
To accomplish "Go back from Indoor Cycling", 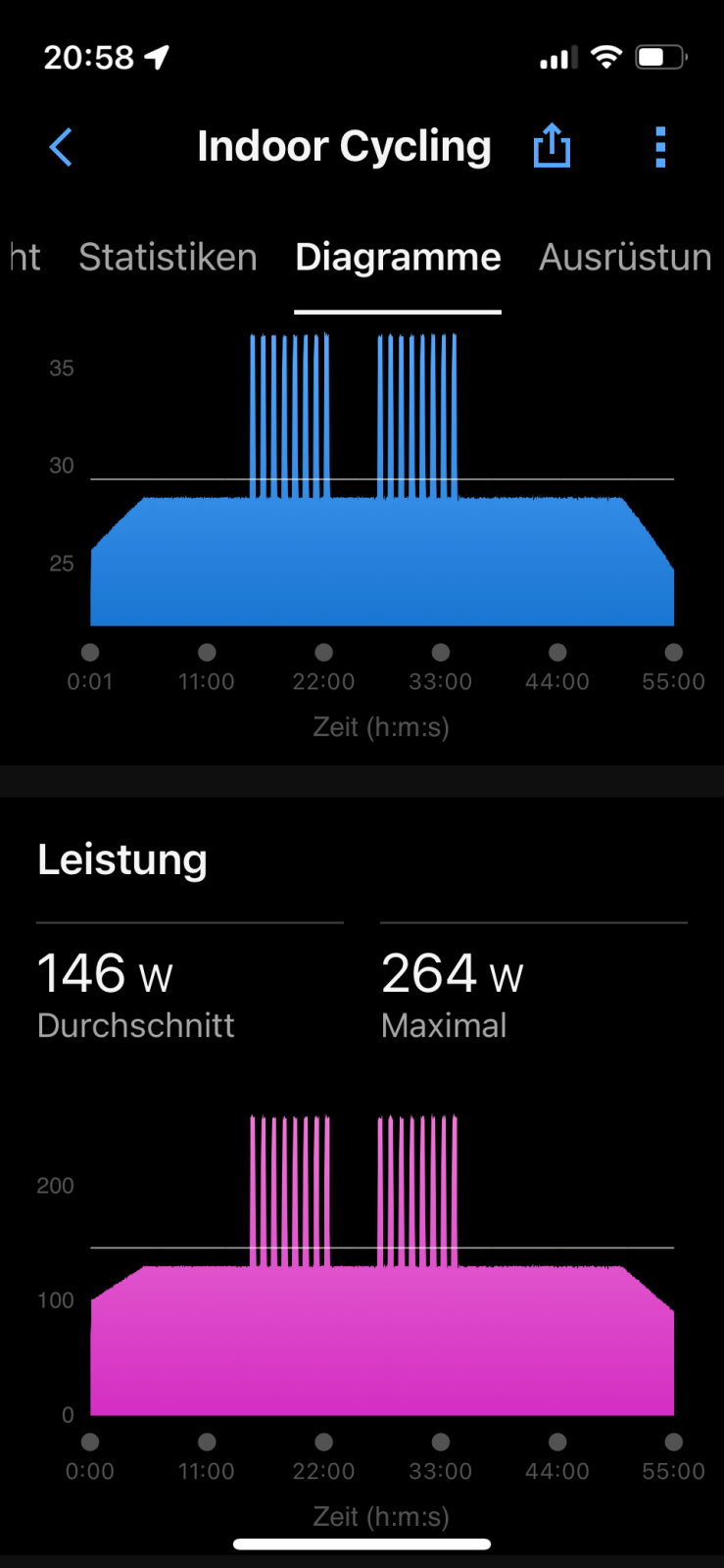I will coord(61,148).
